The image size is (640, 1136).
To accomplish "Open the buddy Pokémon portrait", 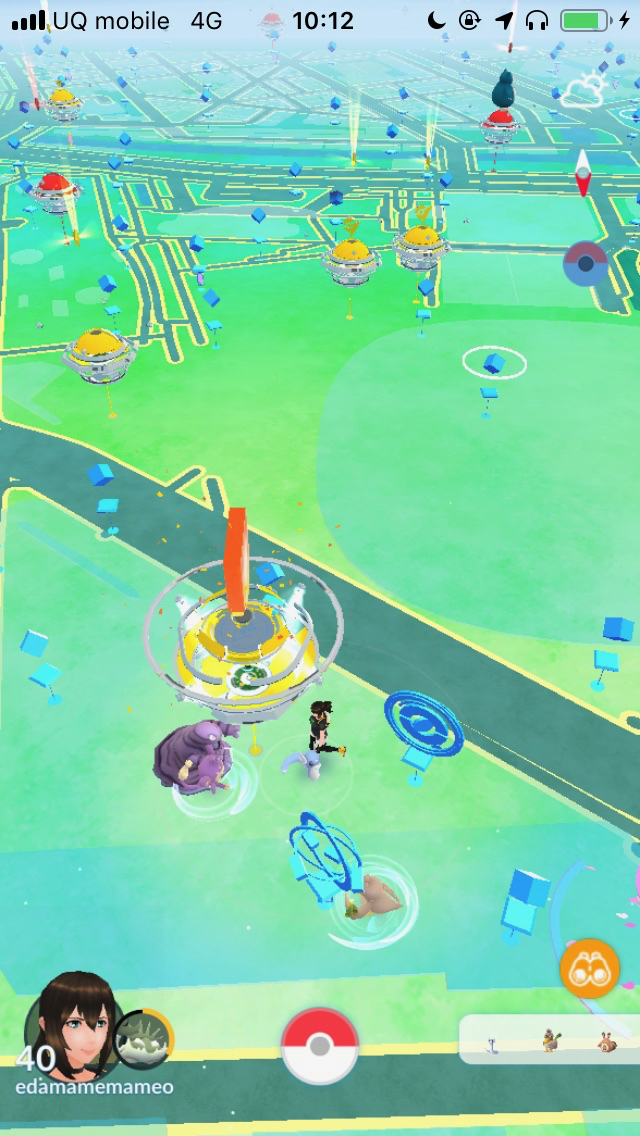I will pos(144,1040).
